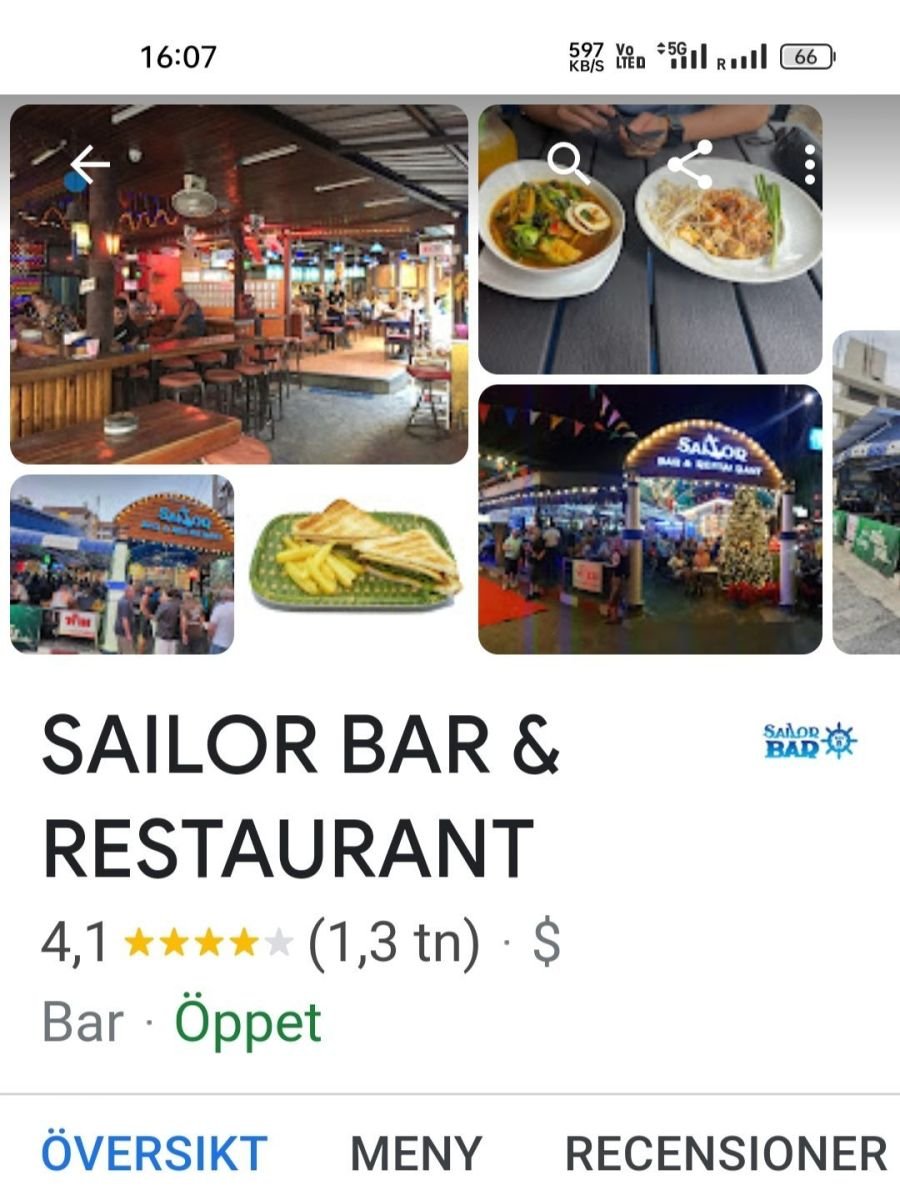Go back using the arrow icon
The width and height of the screenshot is (900, 1200).
[x=90, y=165]
